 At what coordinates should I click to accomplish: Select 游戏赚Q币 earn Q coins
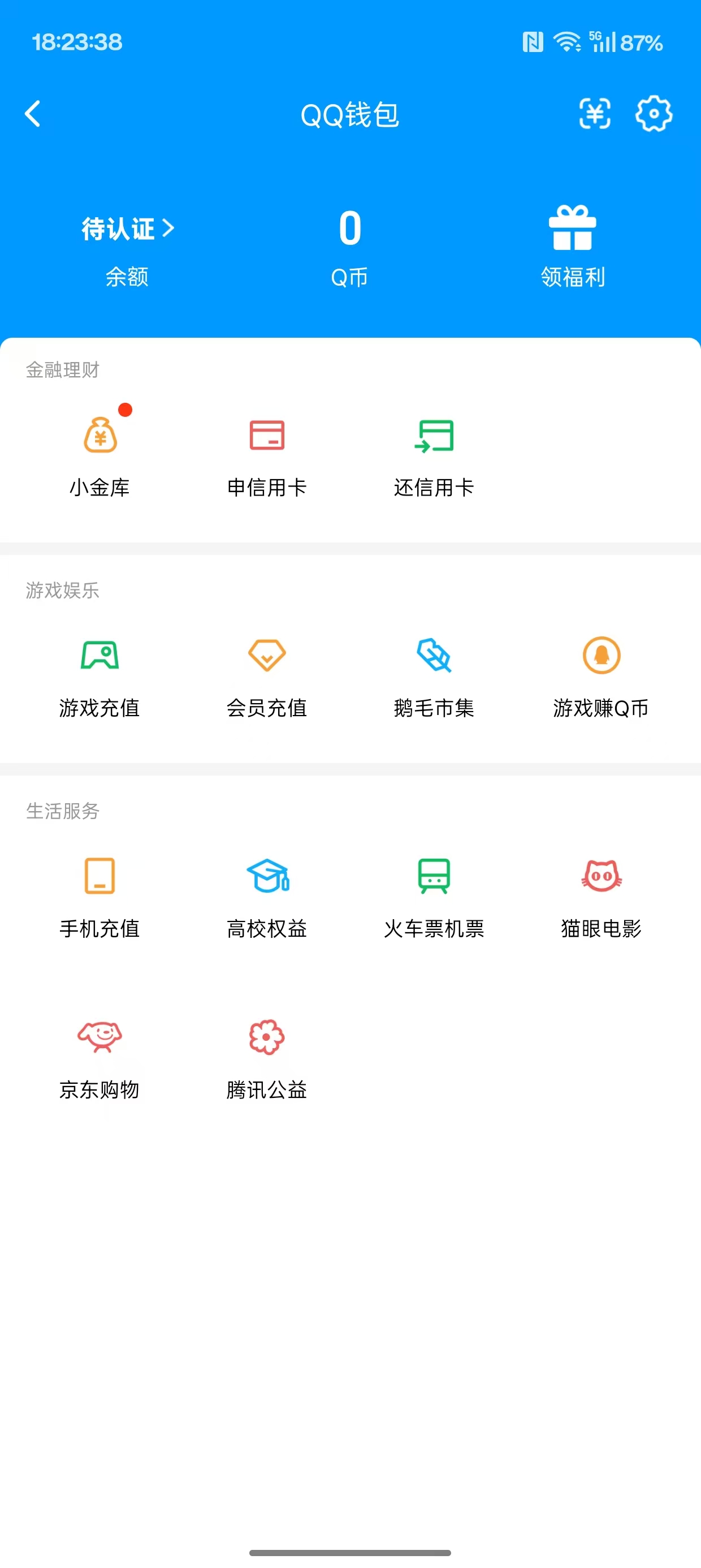600,675
